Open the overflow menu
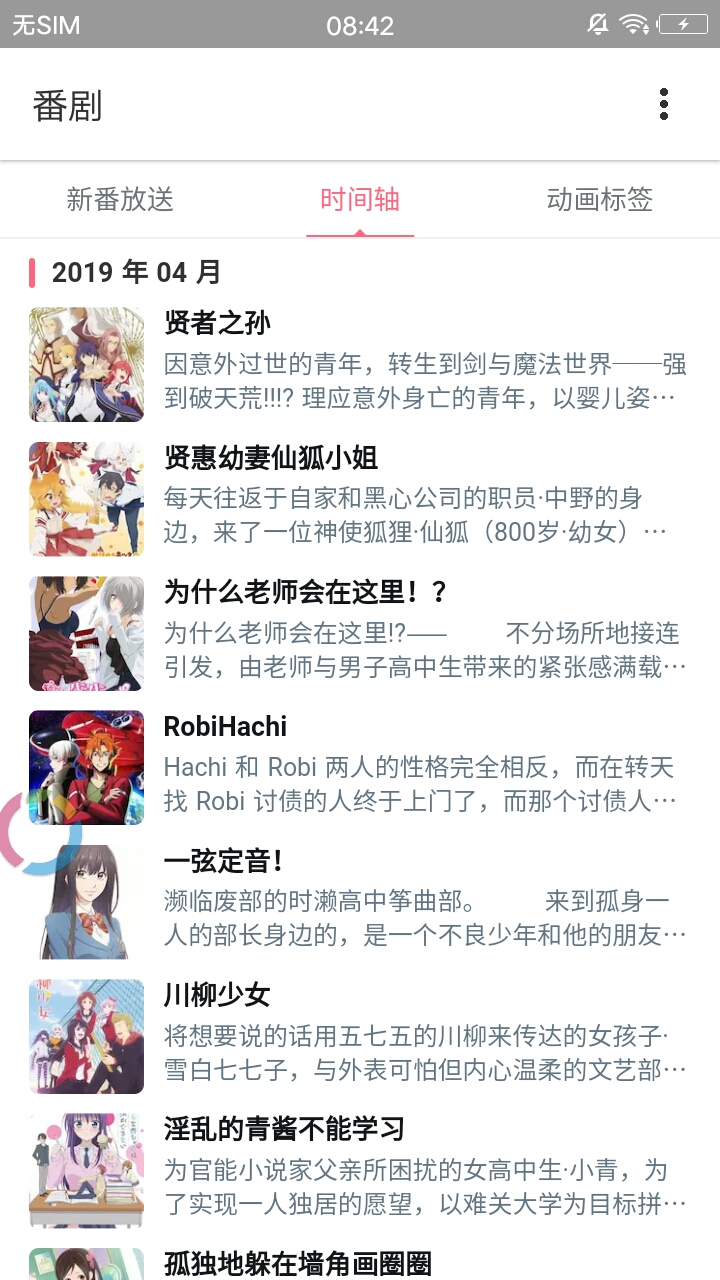720x1280 pixels. [x=663, y=104]
